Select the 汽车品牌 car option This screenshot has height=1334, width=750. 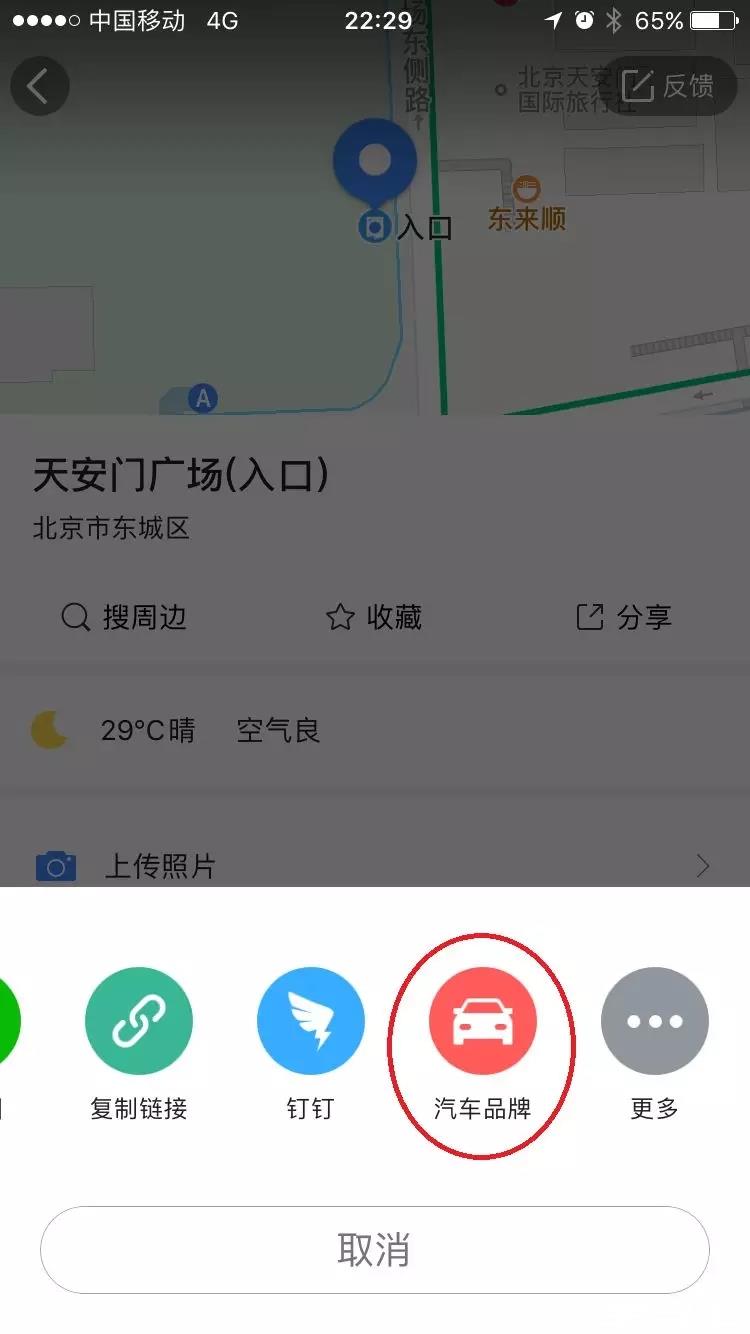pos(483,1022)
